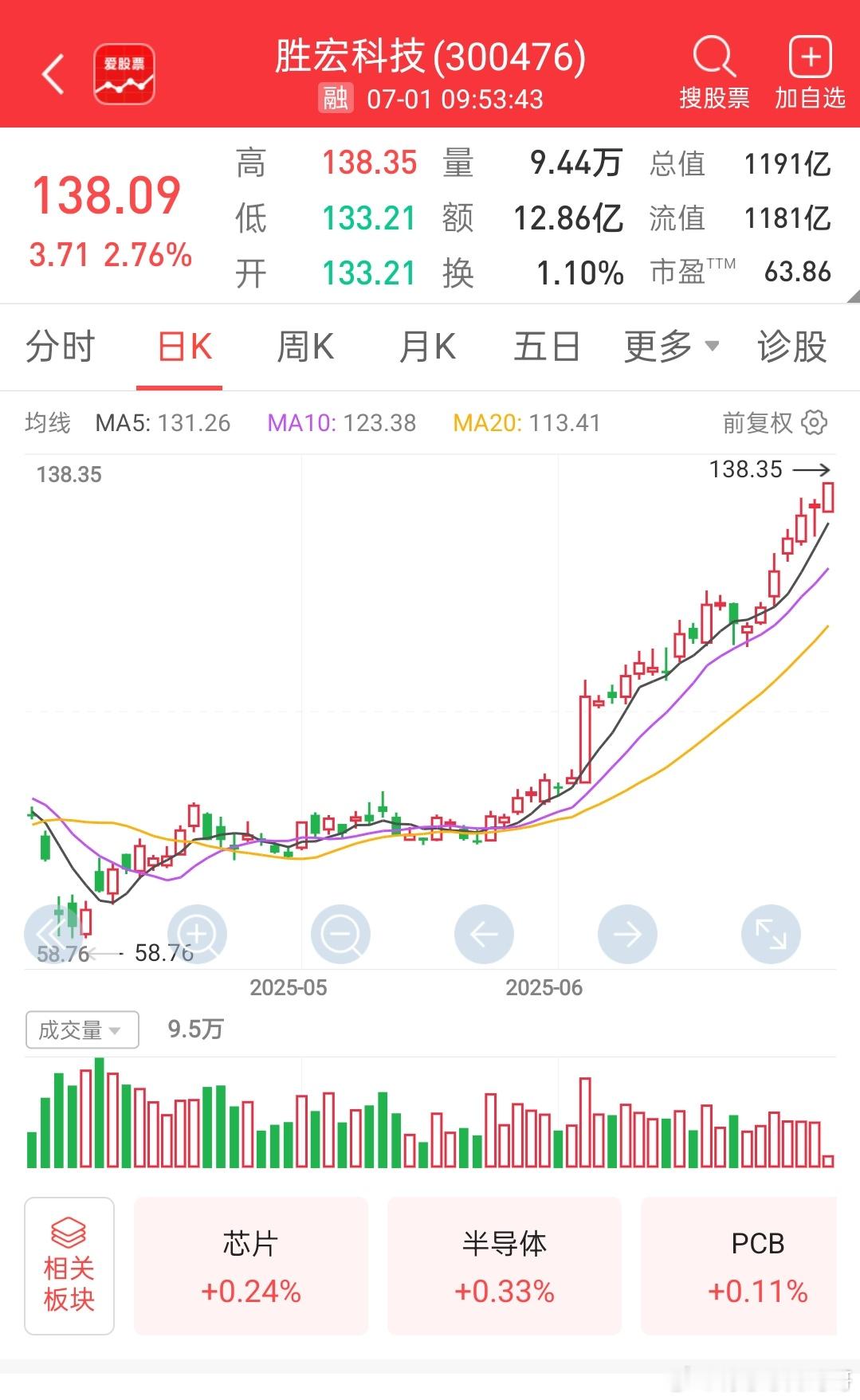Open the 月K chart tab
The height and width of the screenshot is (1400, 860).
tap(426, 347)
